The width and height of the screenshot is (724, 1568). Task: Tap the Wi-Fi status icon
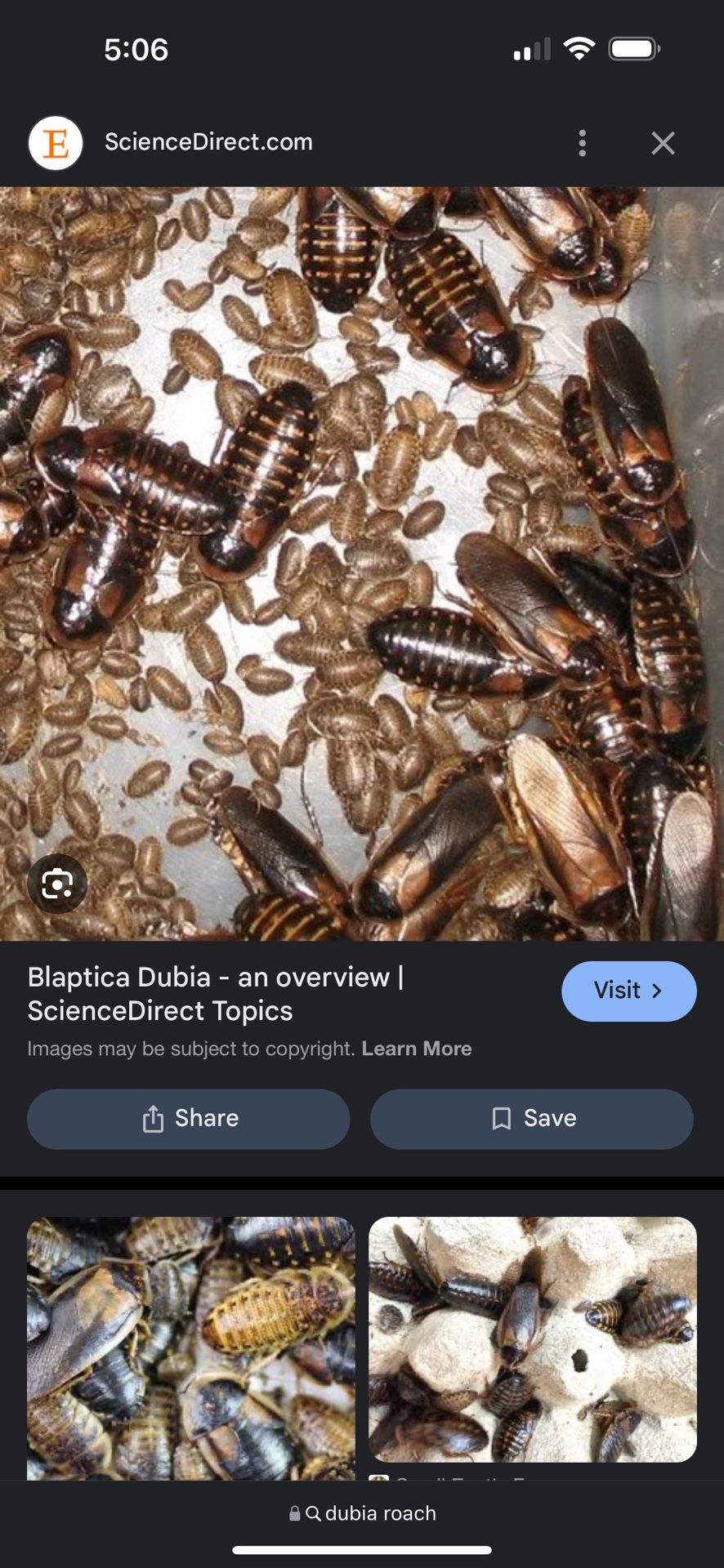coord(579,49)
